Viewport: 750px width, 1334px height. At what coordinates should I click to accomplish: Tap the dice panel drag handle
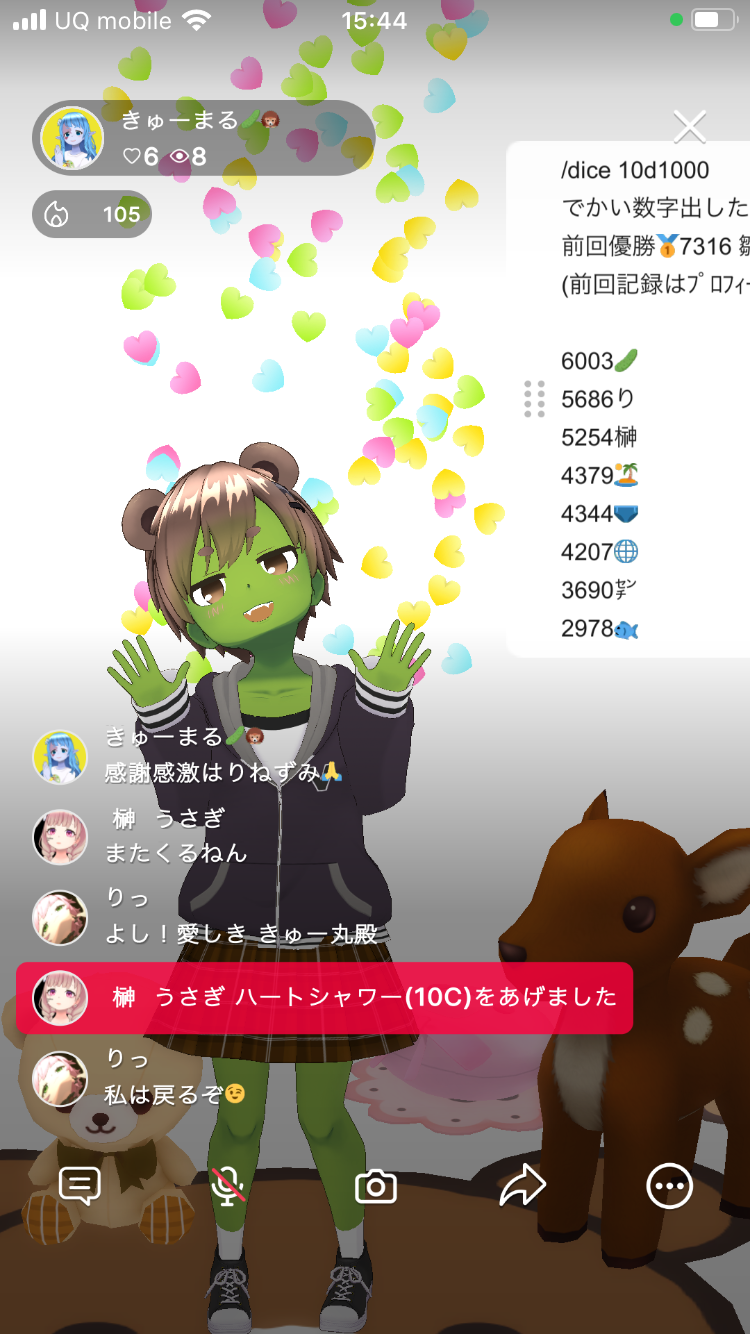534,399
